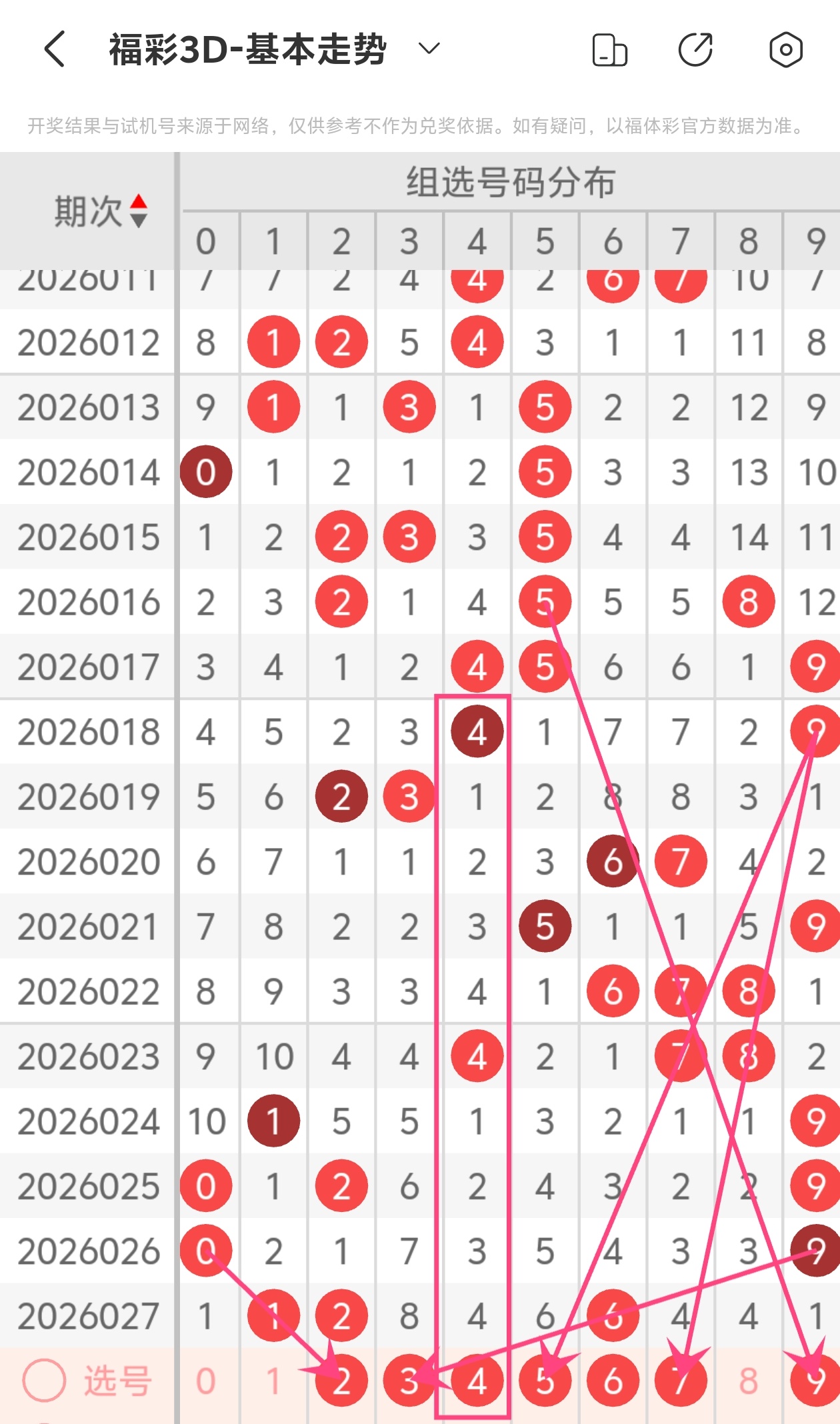Screen dimensions: 840x1424
Task: Tap the 选号 circle in the bottom row
Action: (44, 1380)
